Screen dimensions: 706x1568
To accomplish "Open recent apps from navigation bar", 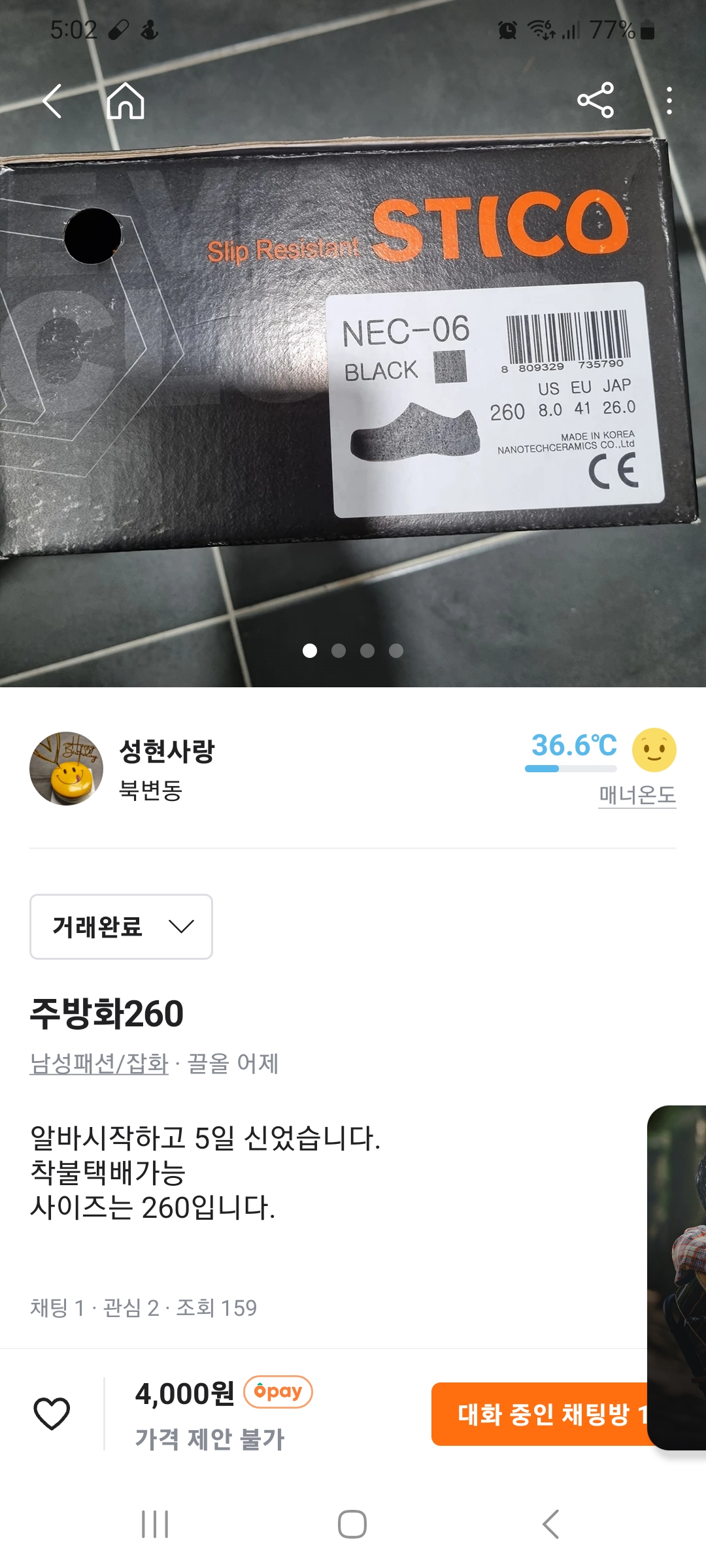I will coord(155,1524).
